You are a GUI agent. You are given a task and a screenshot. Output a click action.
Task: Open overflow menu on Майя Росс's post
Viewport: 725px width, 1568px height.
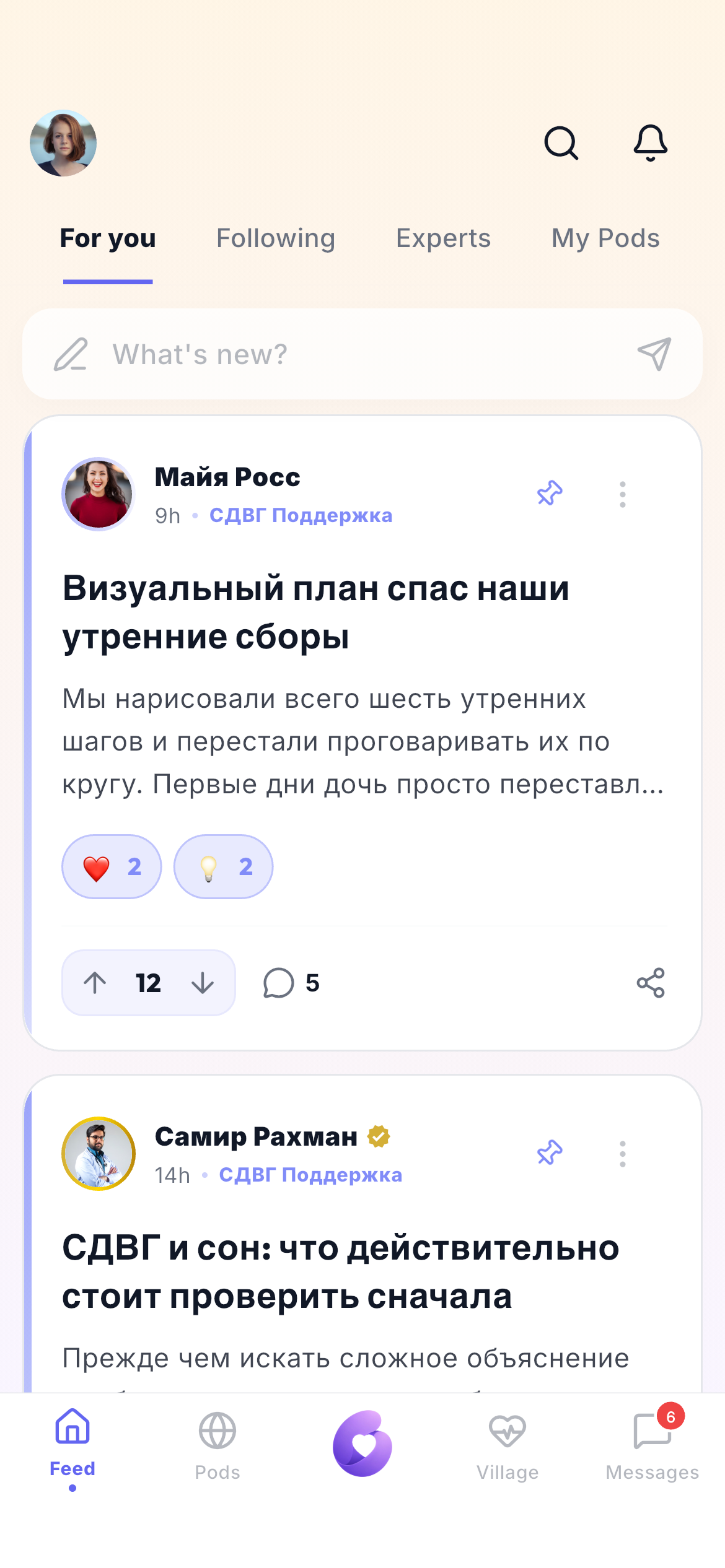tap(623, 494)
